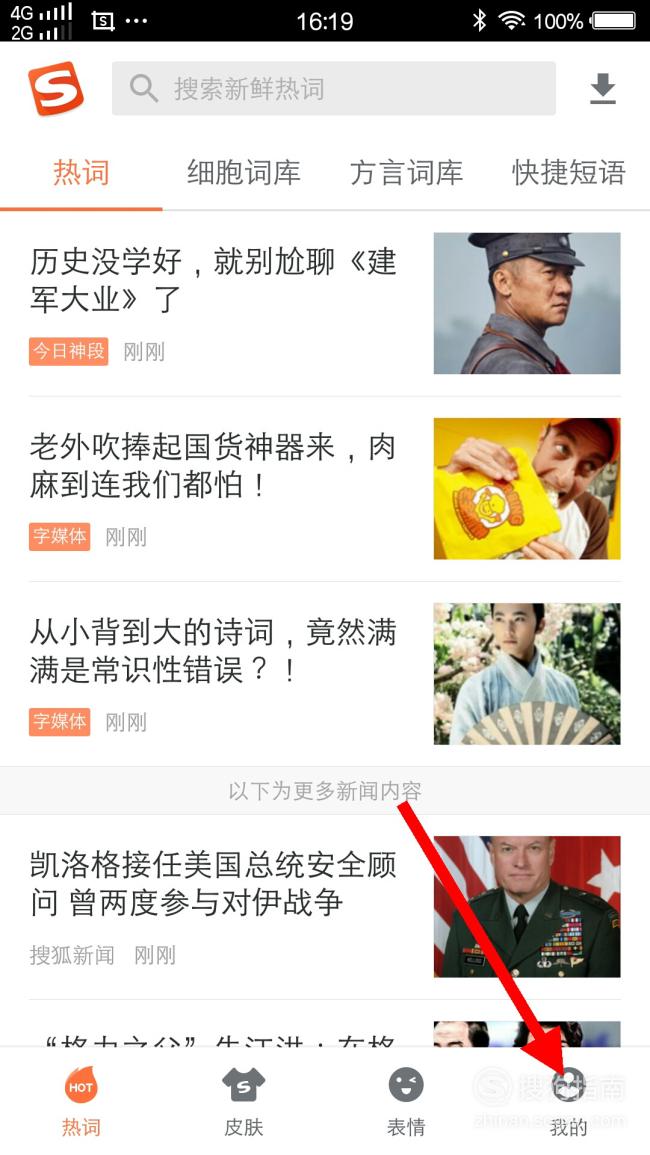Tap the Sogou logo icon at top left
The width and height of the screenshot is (650, 1155).
(56, 88)
